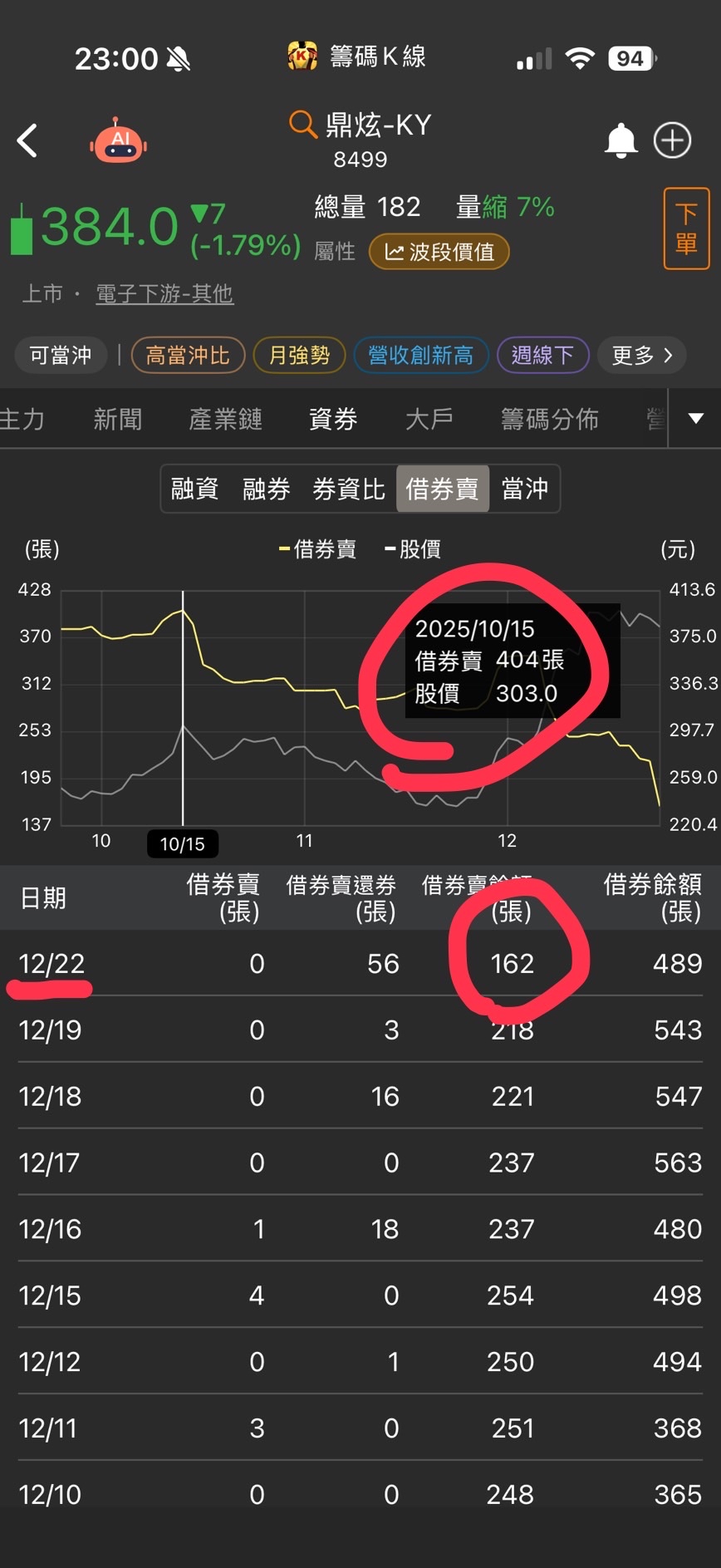Expand the tab list dropdown arrow
Viewport: 721px width, 1568px height.
coord(696,419)
